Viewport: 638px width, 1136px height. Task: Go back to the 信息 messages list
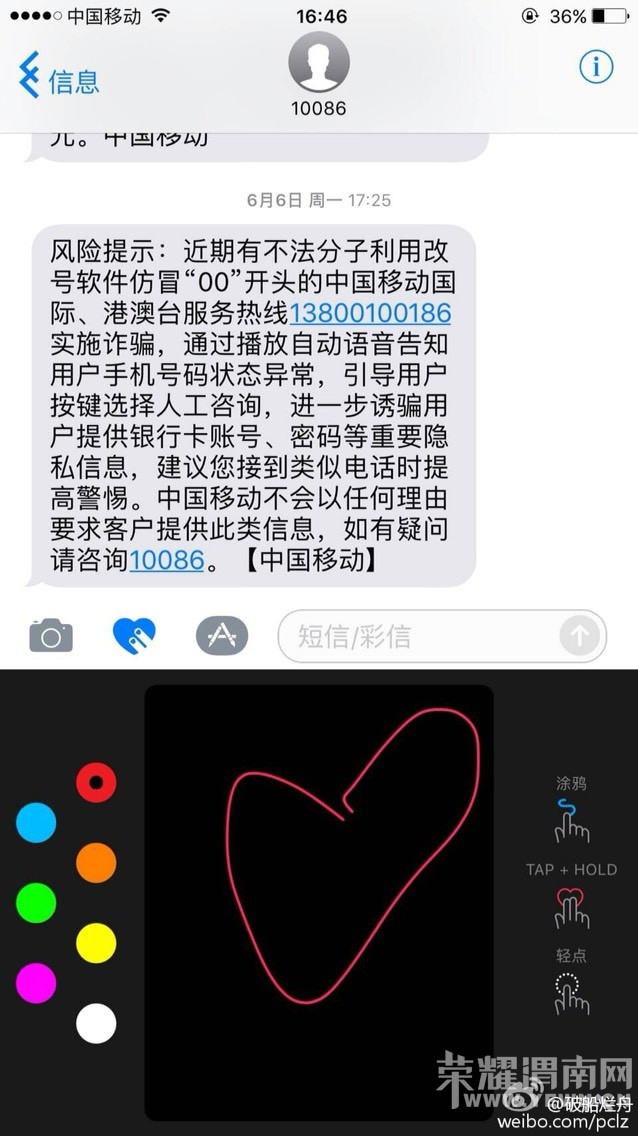(x=58, y=80)
